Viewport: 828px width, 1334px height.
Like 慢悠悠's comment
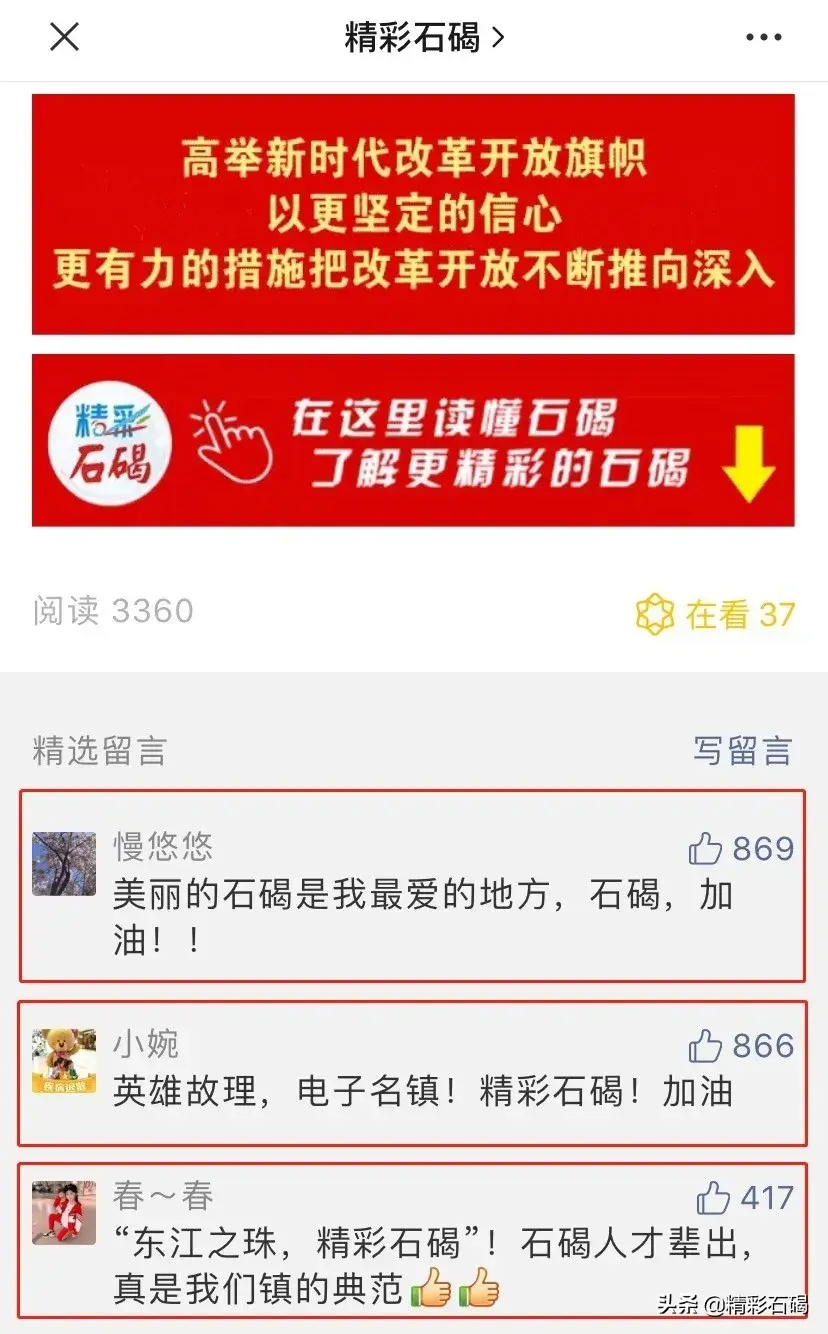[x=706, y=849]
